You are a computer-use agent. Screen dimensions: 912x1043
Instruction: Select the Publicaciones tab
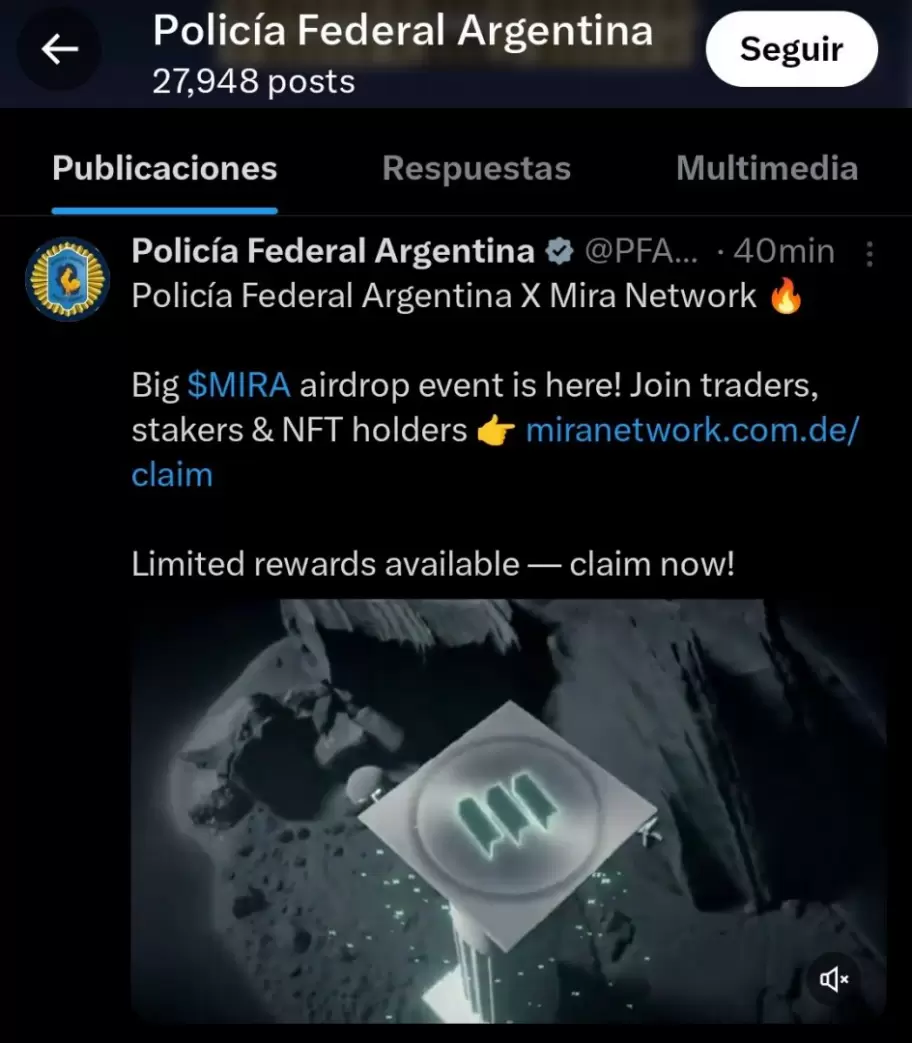164,168
